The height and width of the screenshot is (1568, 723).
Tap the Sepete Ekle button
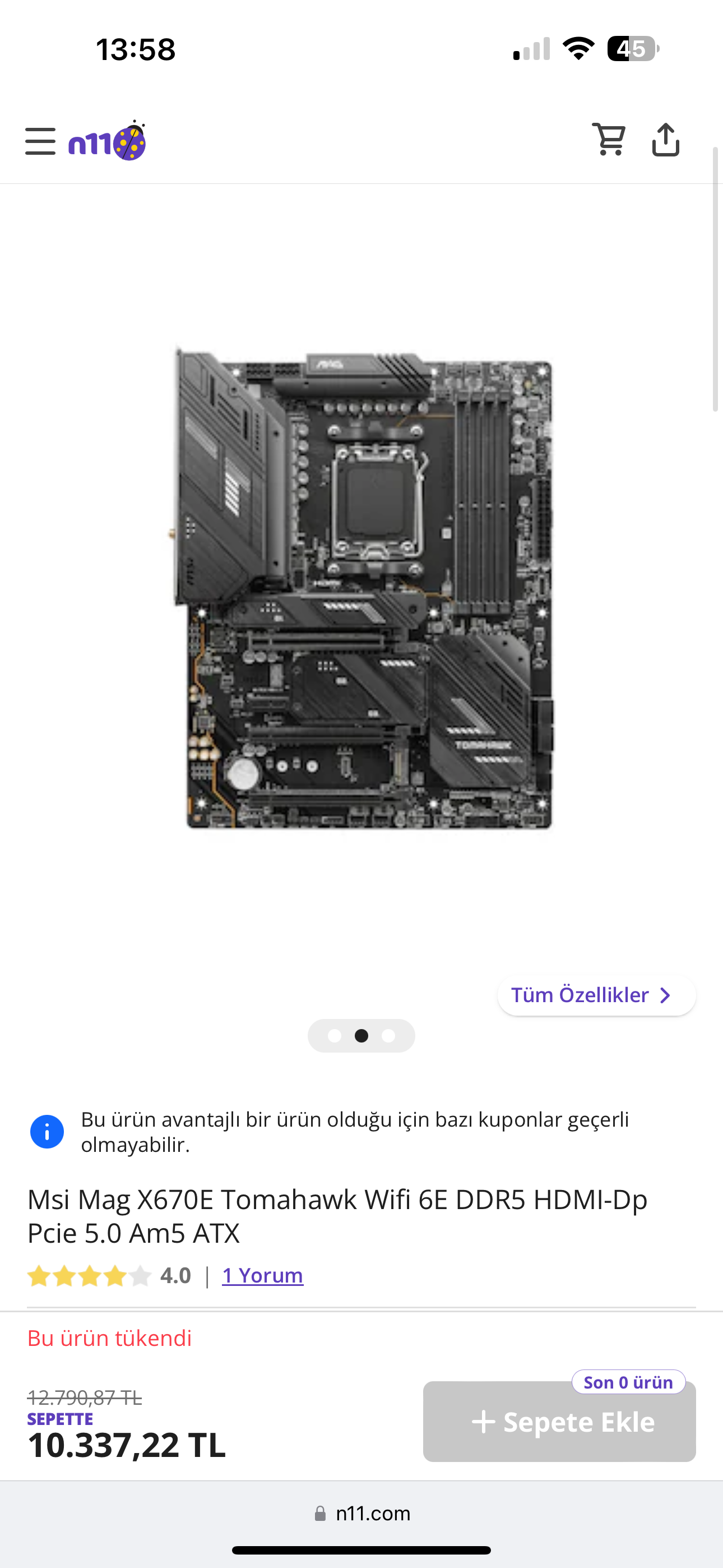[x=559, y=1422]
